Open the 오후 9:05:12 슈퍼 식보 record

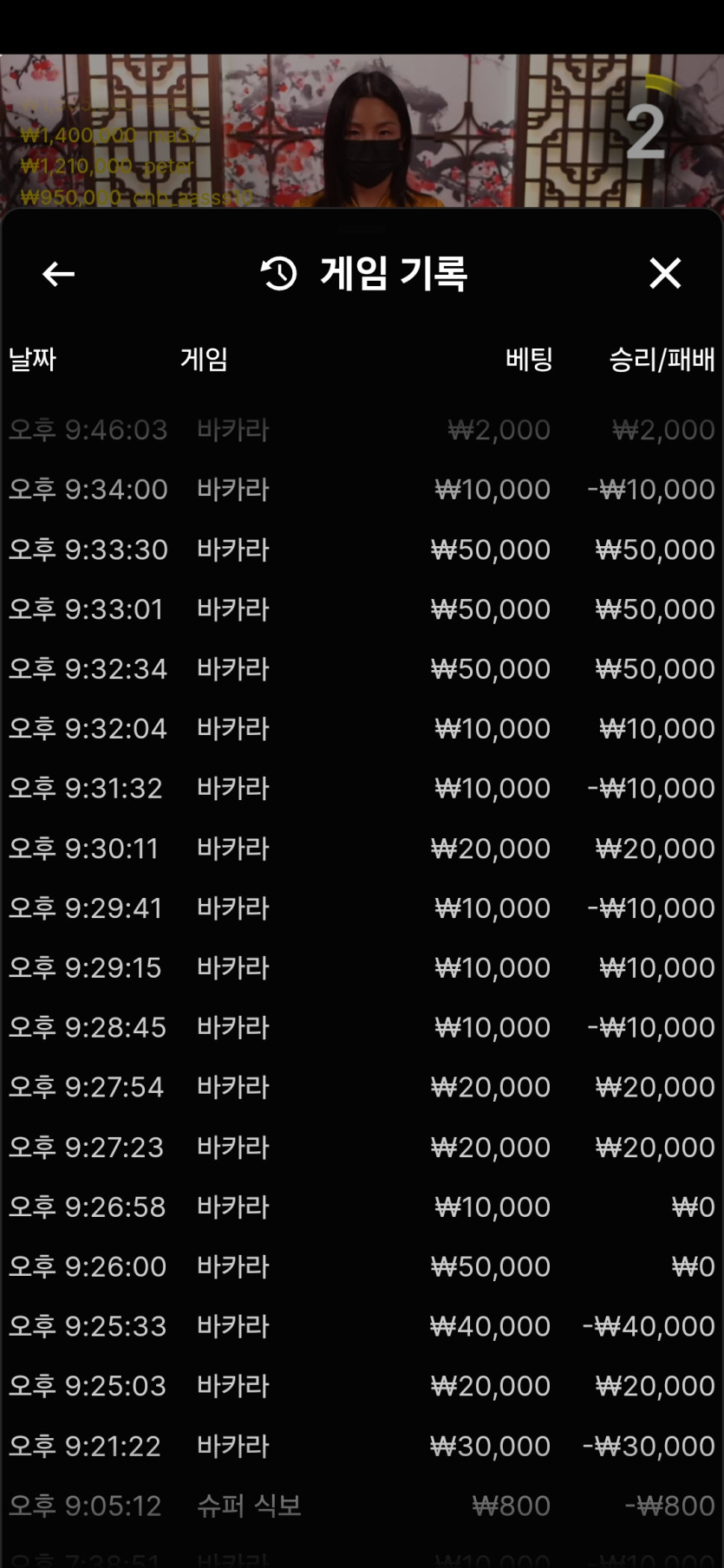tap(362, 1506)
